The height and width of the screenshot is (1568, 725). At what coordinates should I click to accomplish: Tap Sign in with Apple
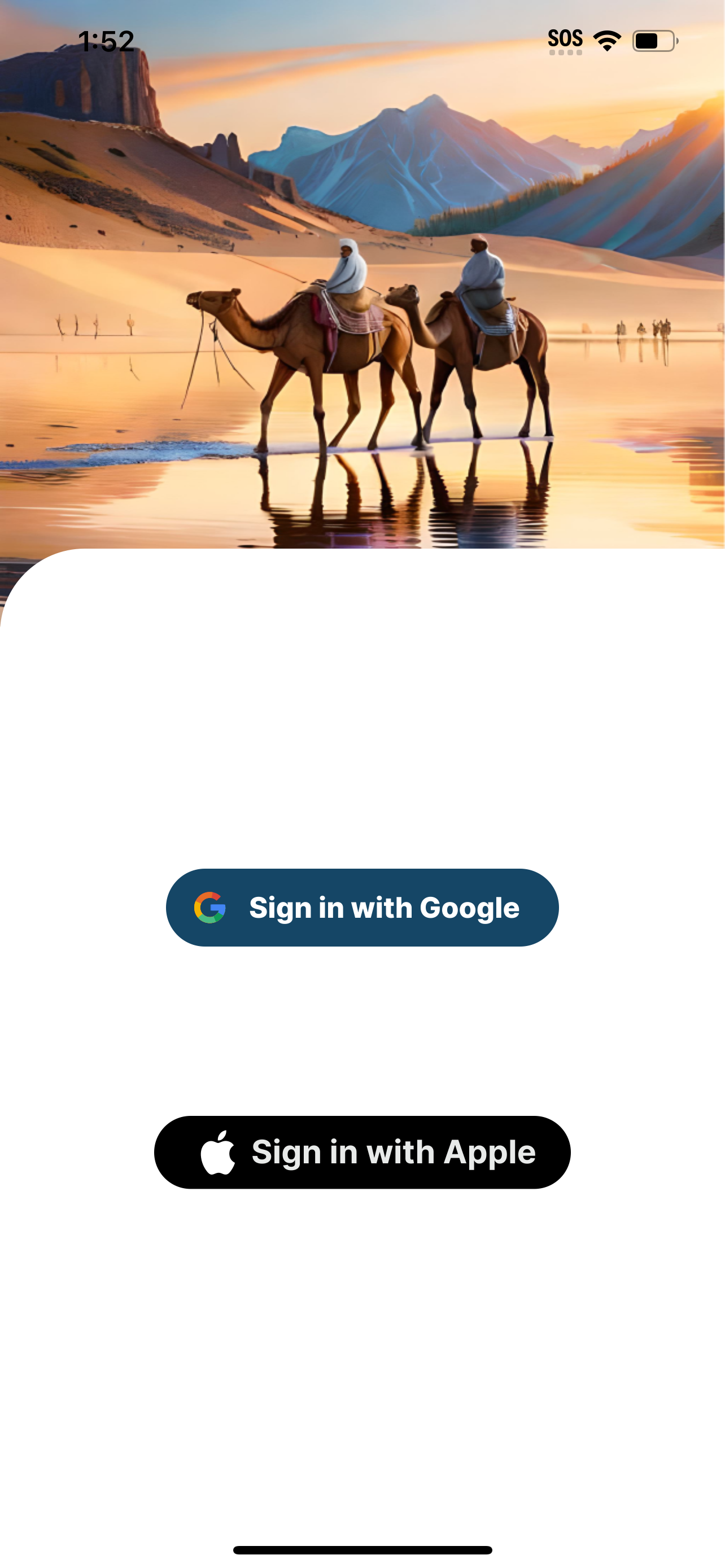coord(362,1151)
